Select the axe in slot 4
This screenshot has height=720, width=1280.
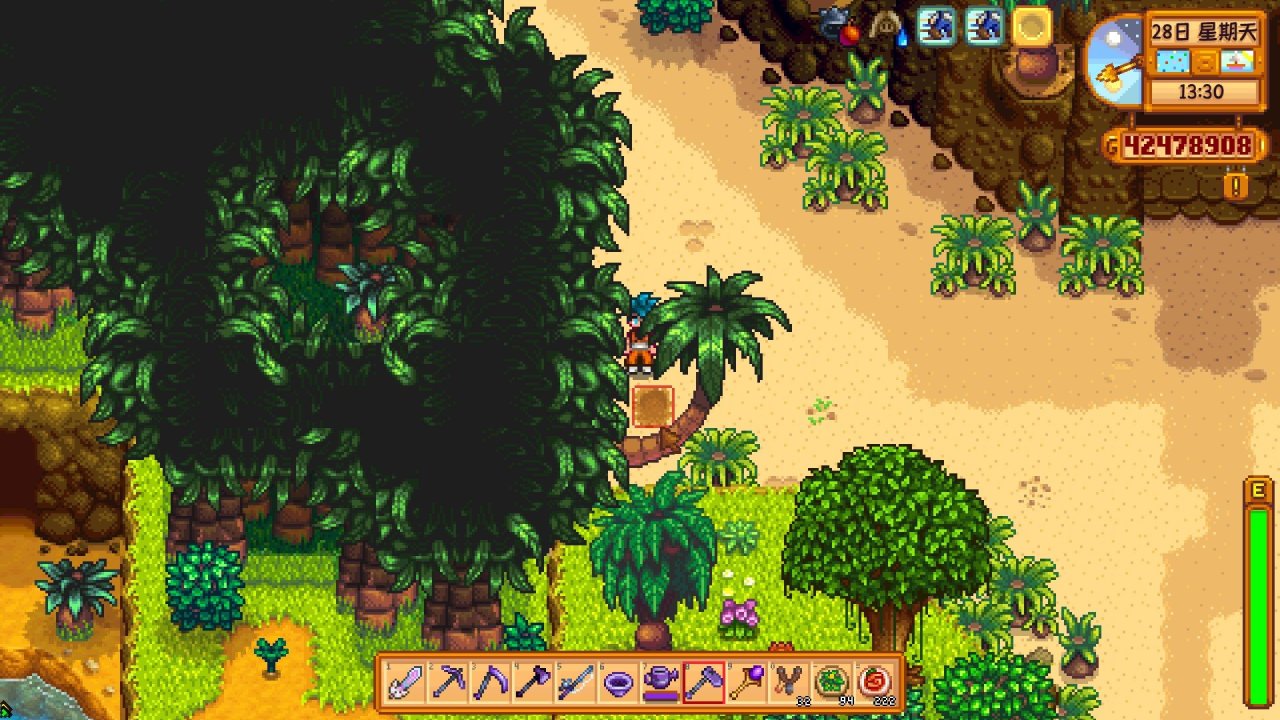(x=533, y=684)
